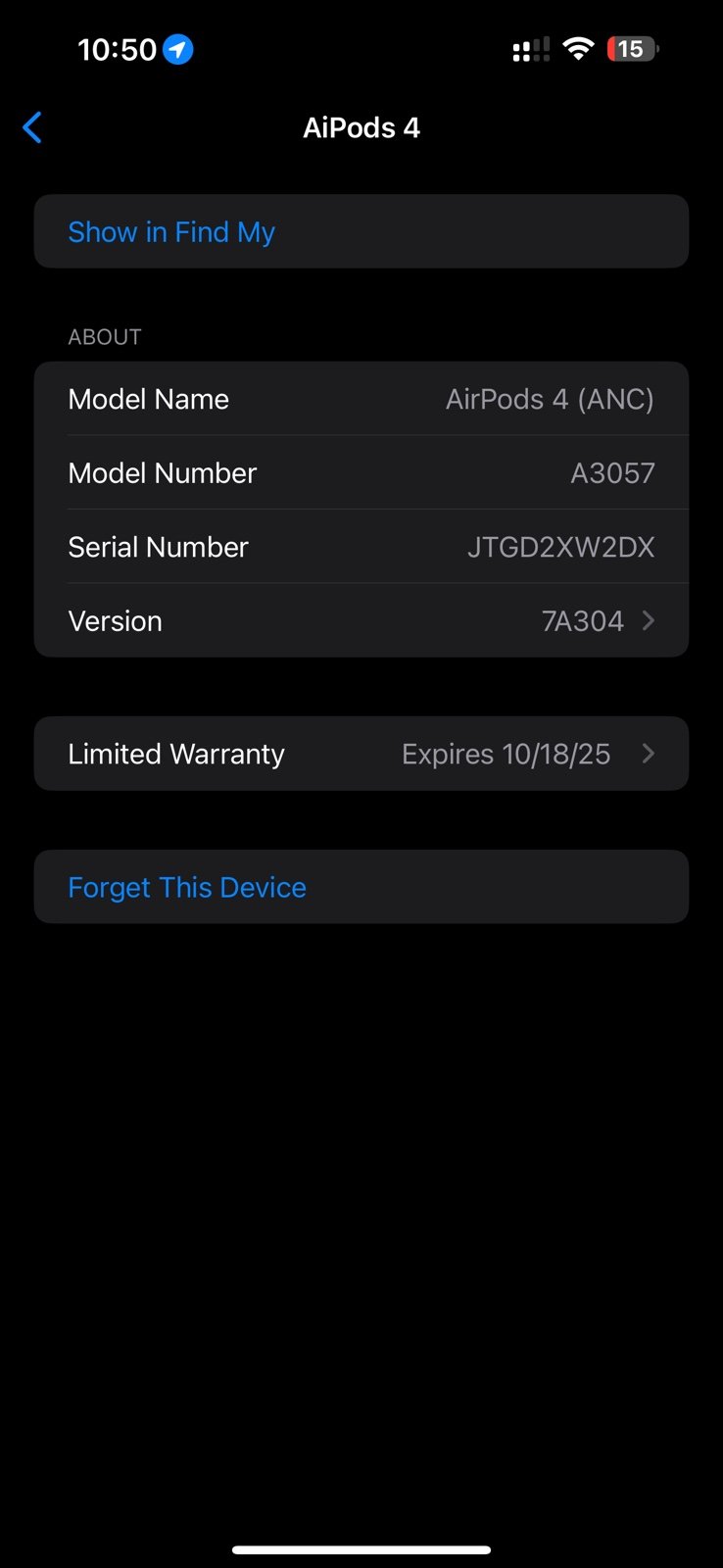View Limited Warranty coverage details
Screen dimensions: 723x1568
[x=361, y=754]
